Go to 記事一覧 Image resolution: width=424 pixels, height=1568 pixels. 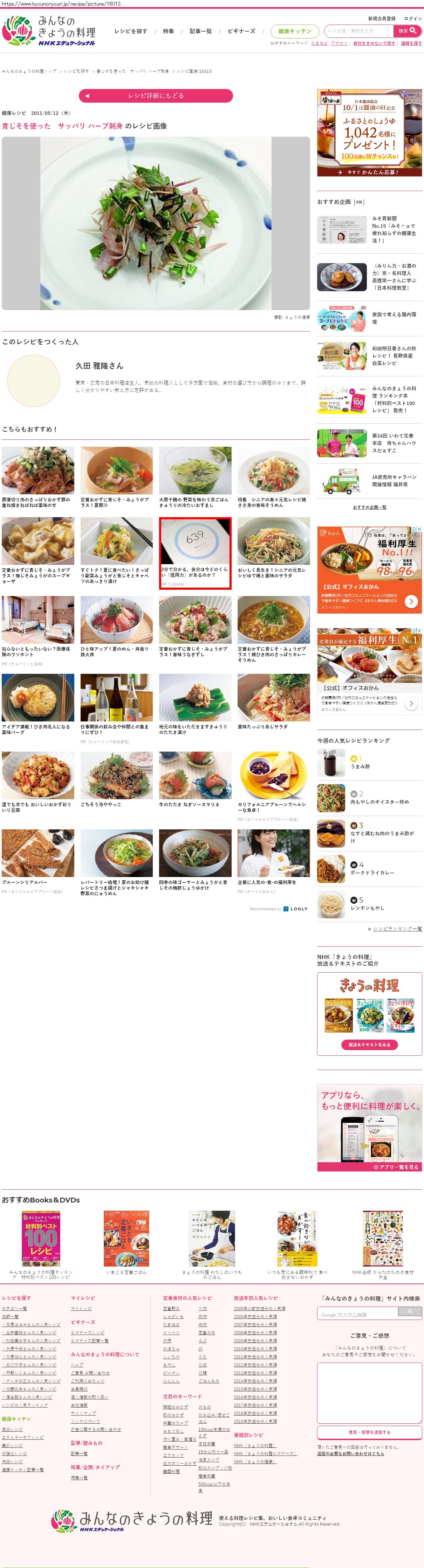point(200,31)
